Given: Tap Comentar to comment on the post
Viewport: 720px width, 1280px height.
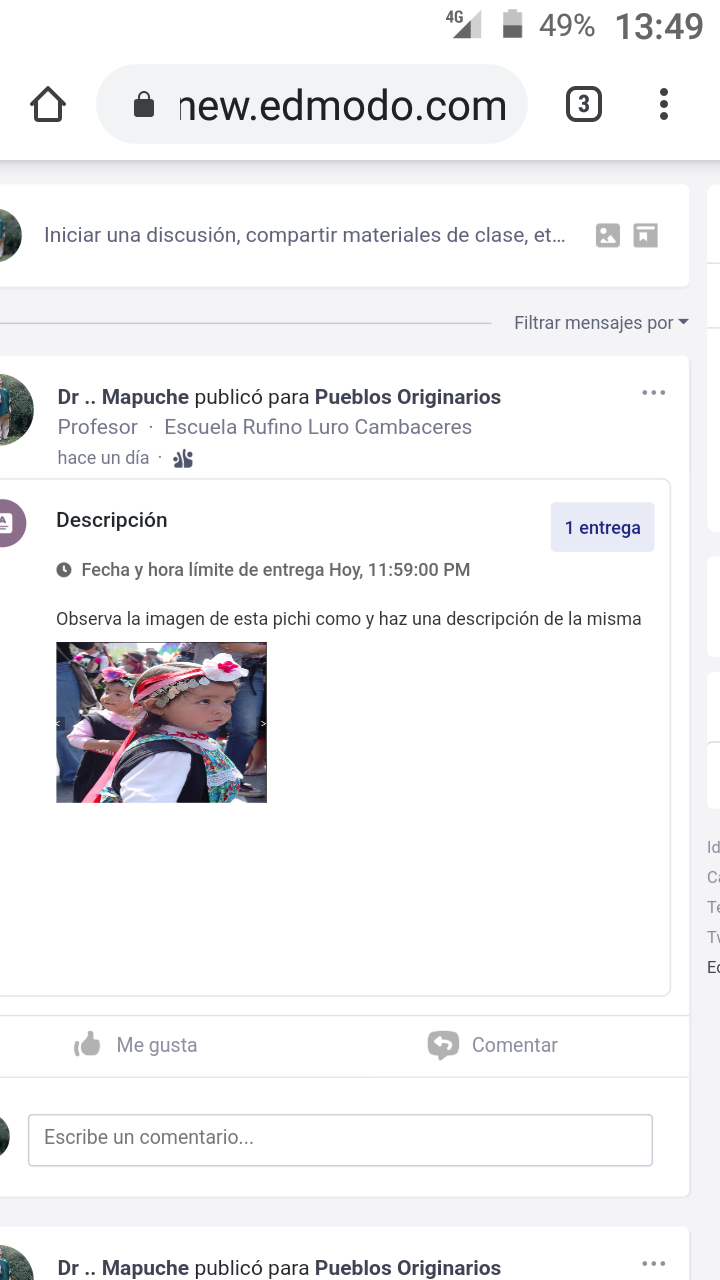Looking at the screenshot, I should point(492,1045).
